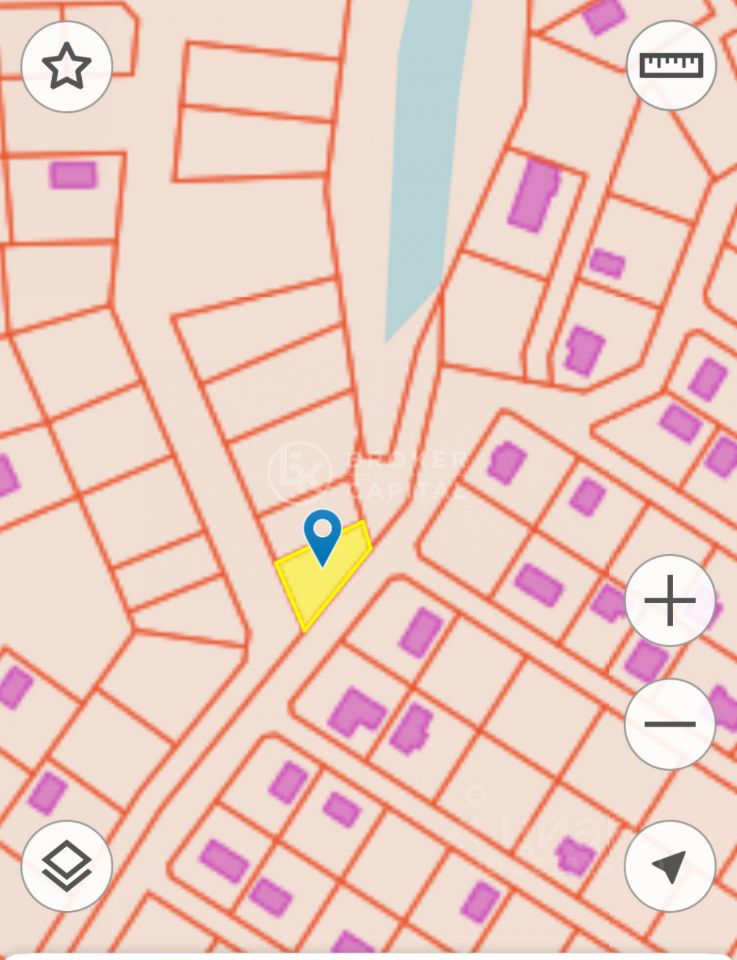Tap the blue pin on the yellow plot
This screenshot has height=960, width=737.
tap(322, 535)
